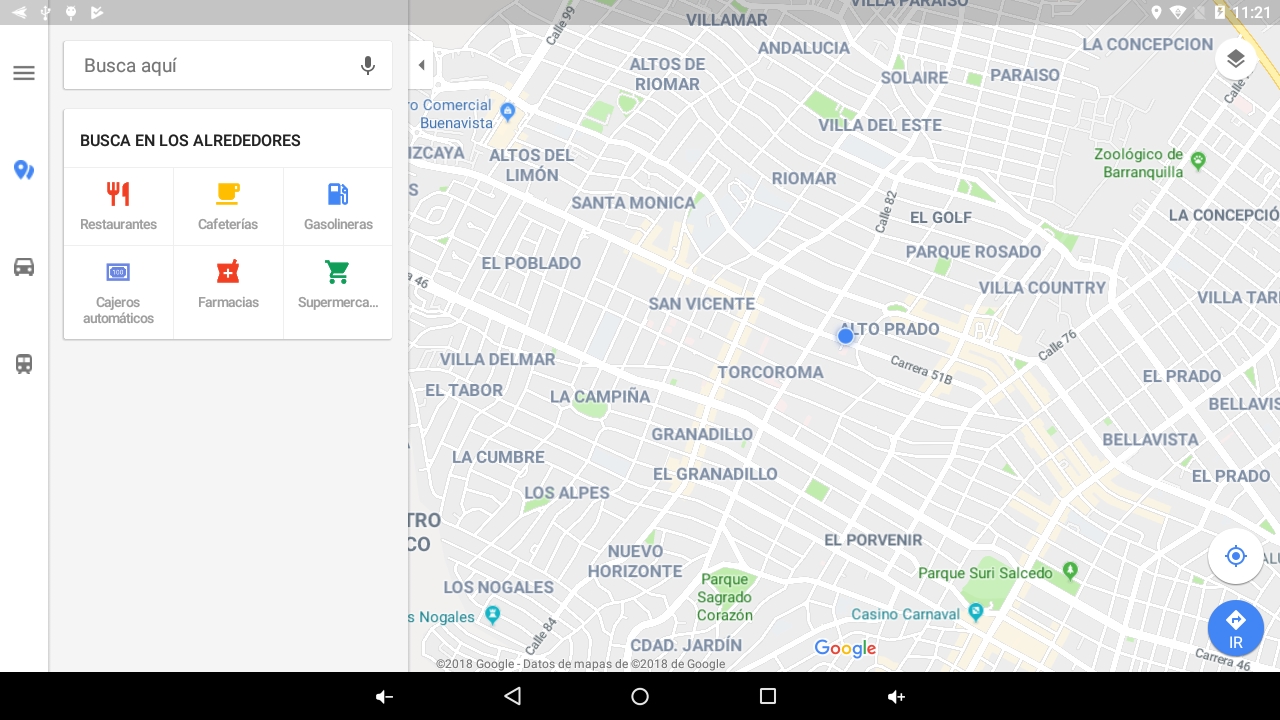
Task: Search nearby Cafeterías
Action: click(x=228, y=206)
